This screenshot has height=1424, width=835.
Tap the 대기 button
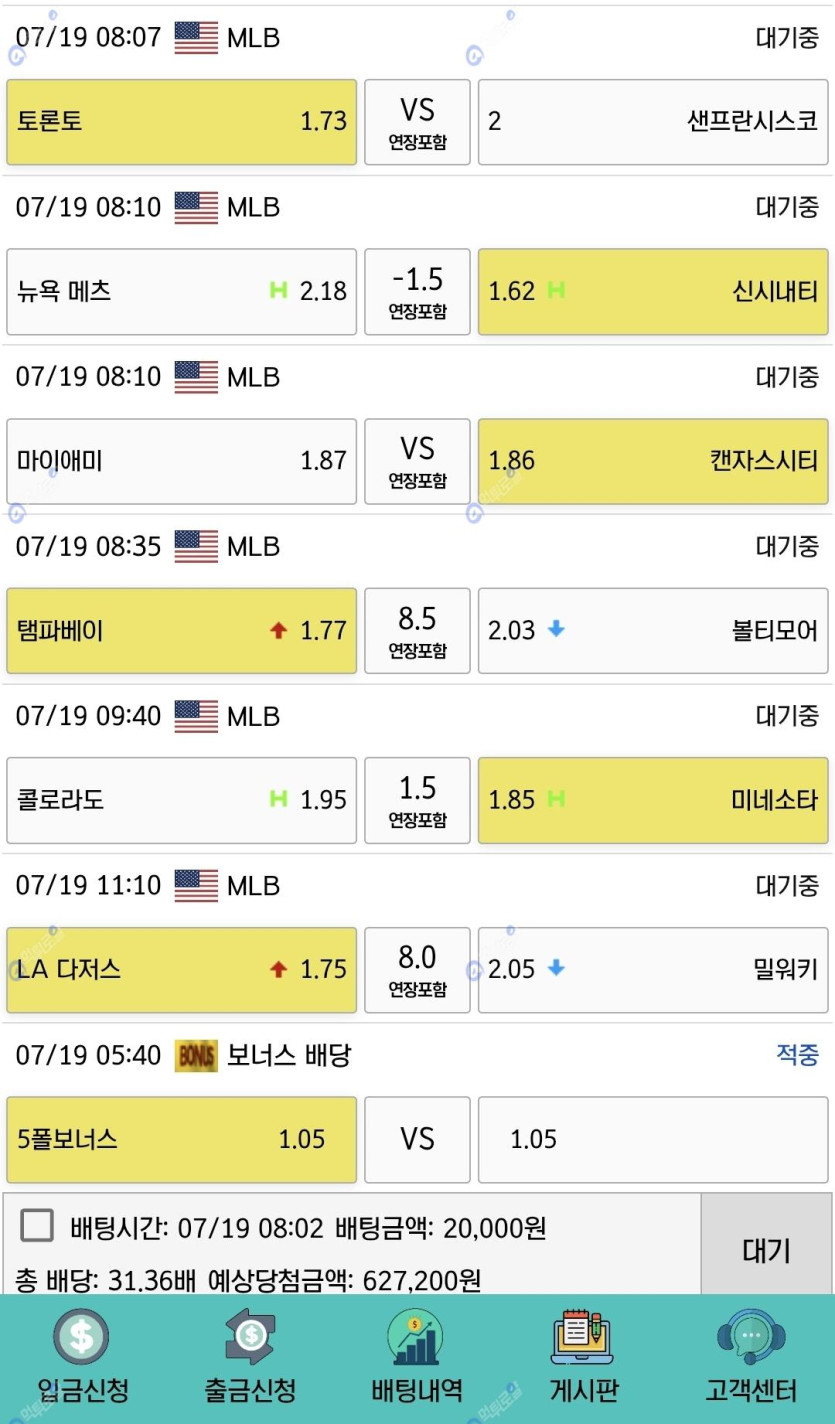click(766, 1250)
